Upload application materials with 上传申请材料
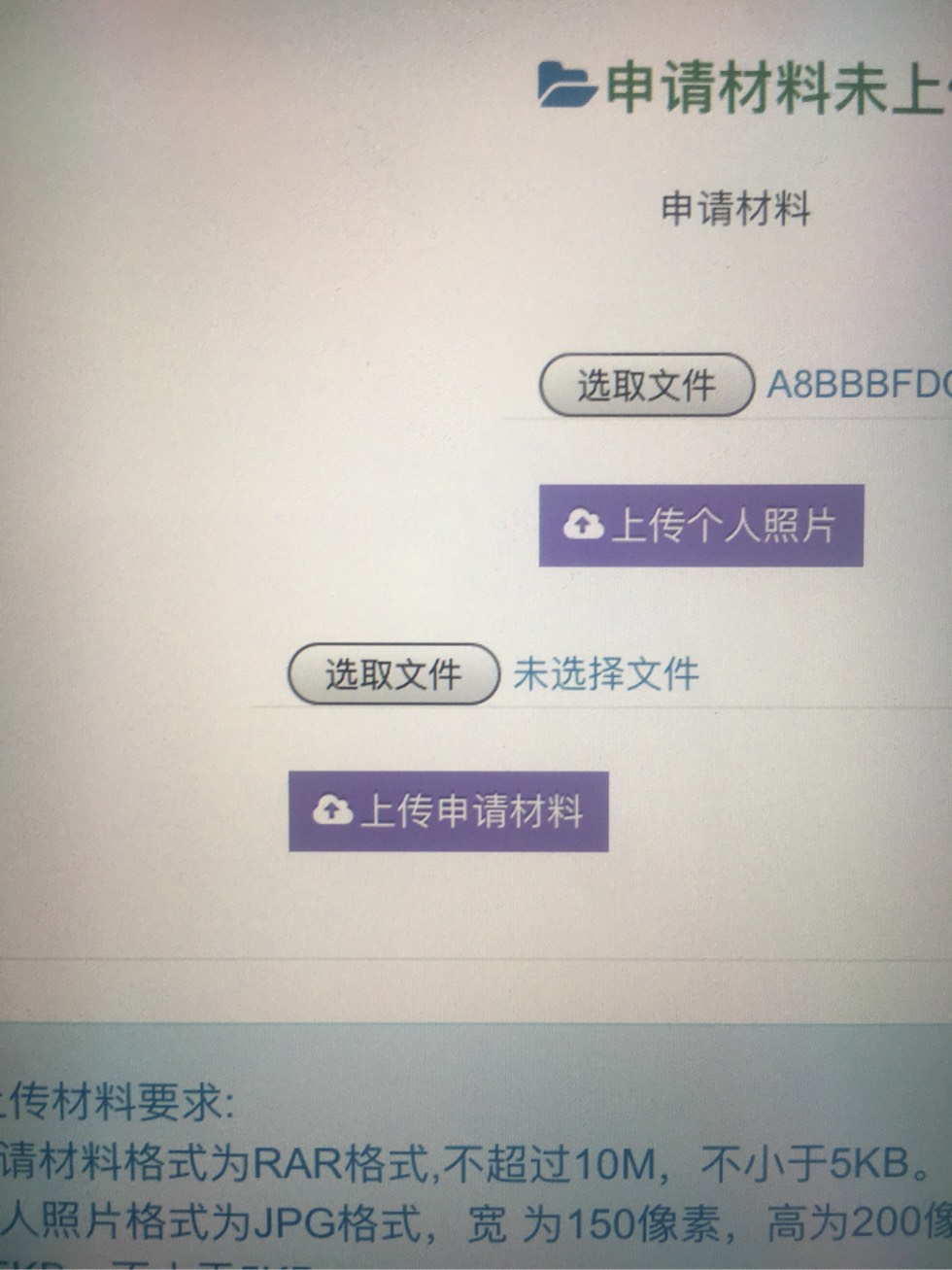This screenshot has height=1270, width=952. click(x=448, y=811)
